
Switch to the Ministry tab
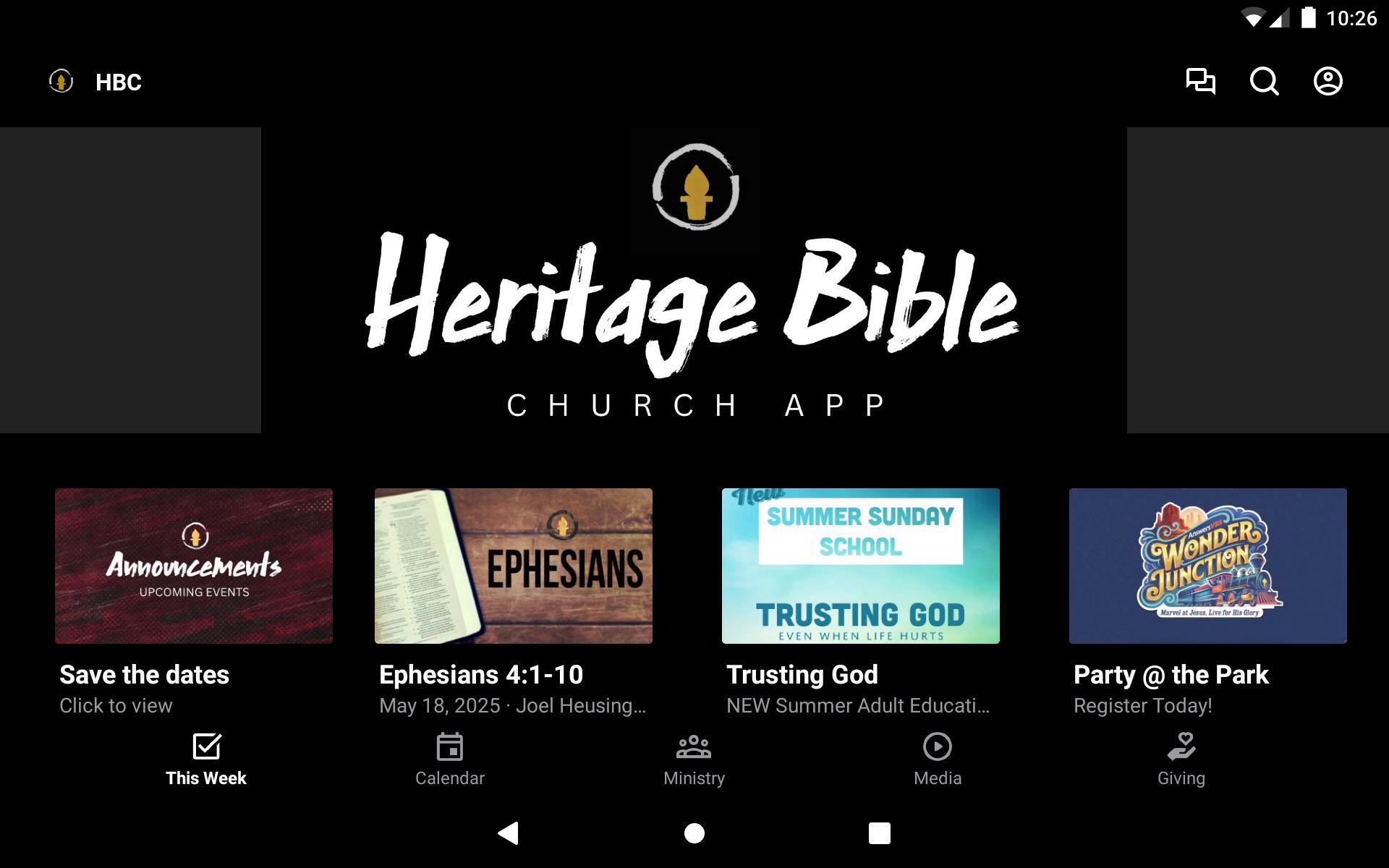point(694,759)
